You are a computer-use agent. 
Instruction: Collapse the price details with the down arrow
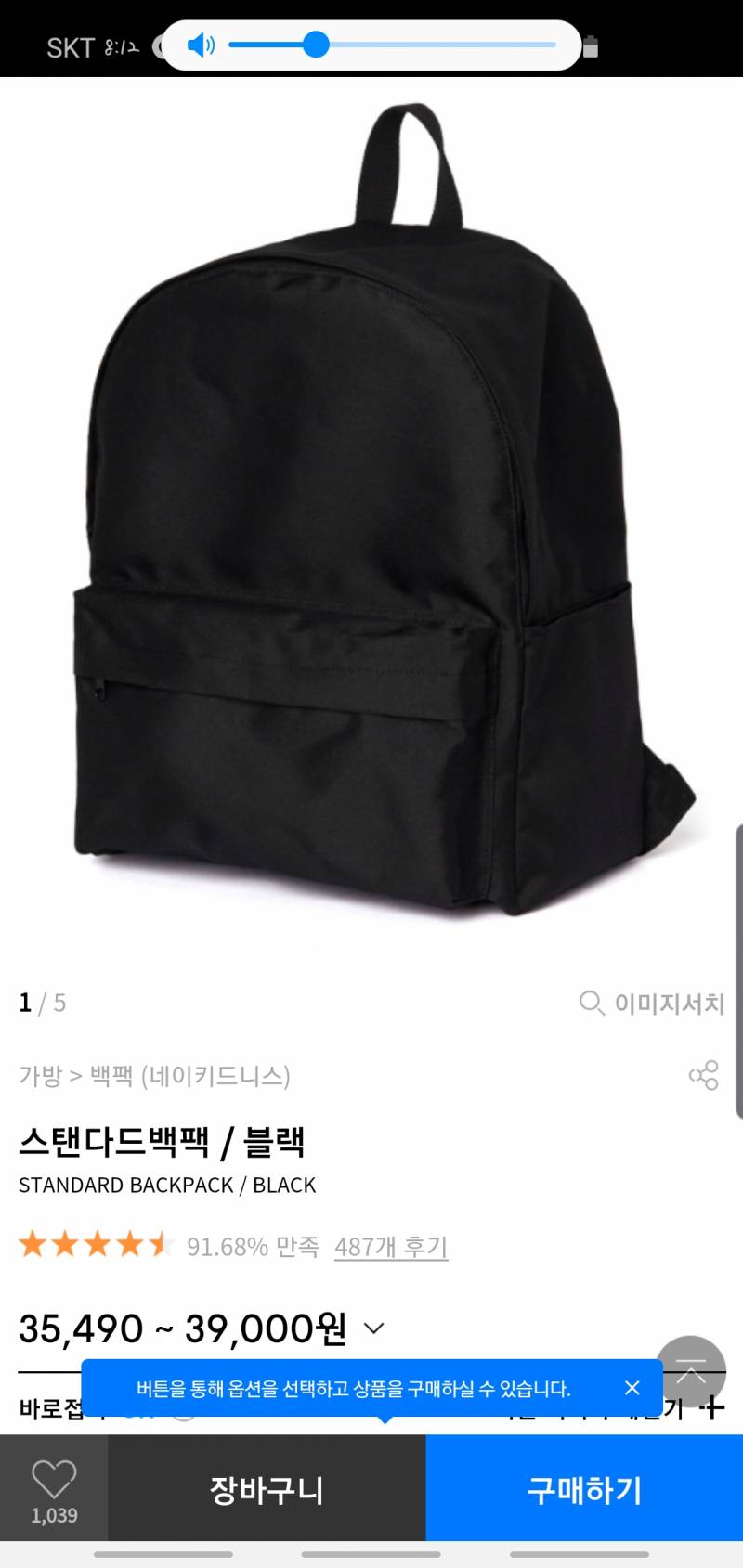375,1328
